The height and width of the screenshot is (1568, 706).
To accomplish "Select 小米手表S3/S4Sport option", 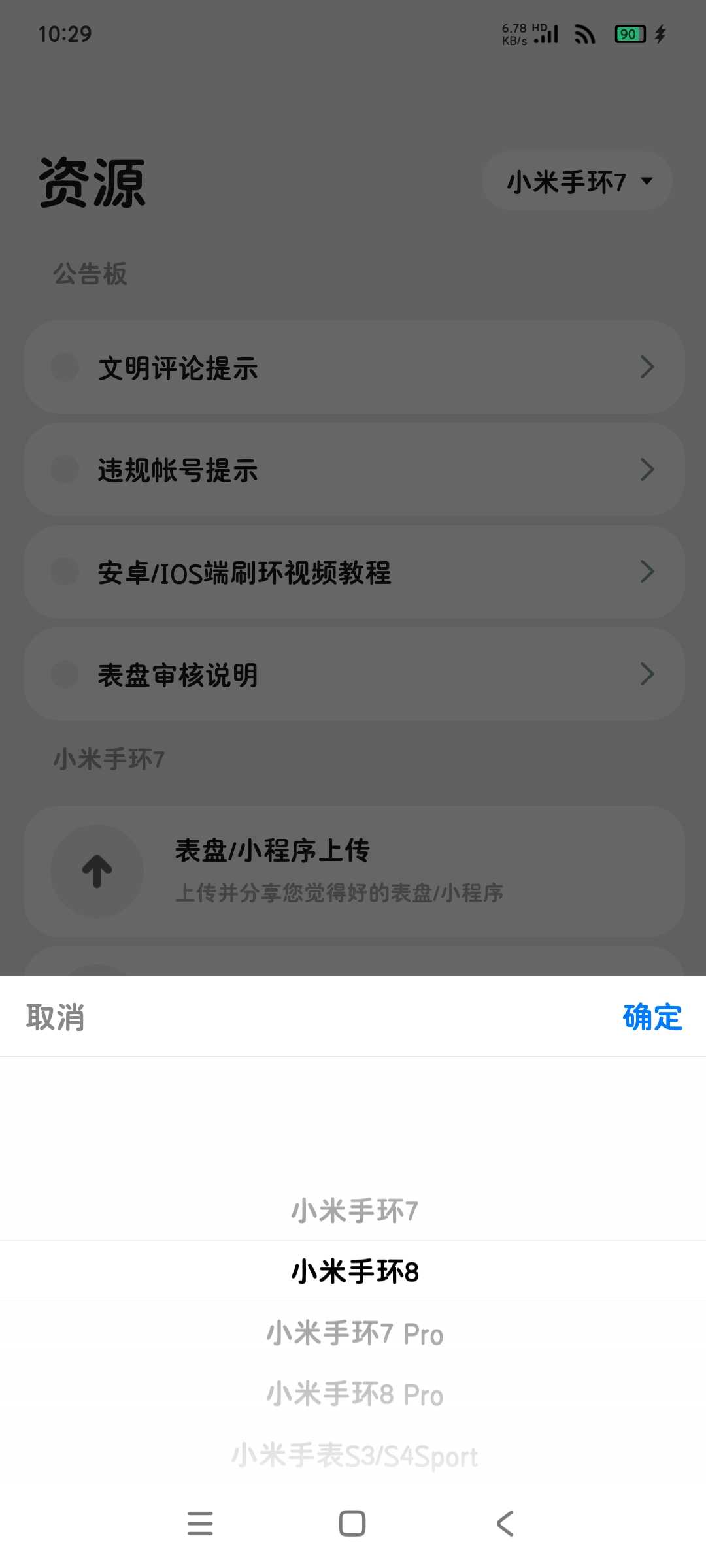I will pyautogui.click(x=354, y=1456).
